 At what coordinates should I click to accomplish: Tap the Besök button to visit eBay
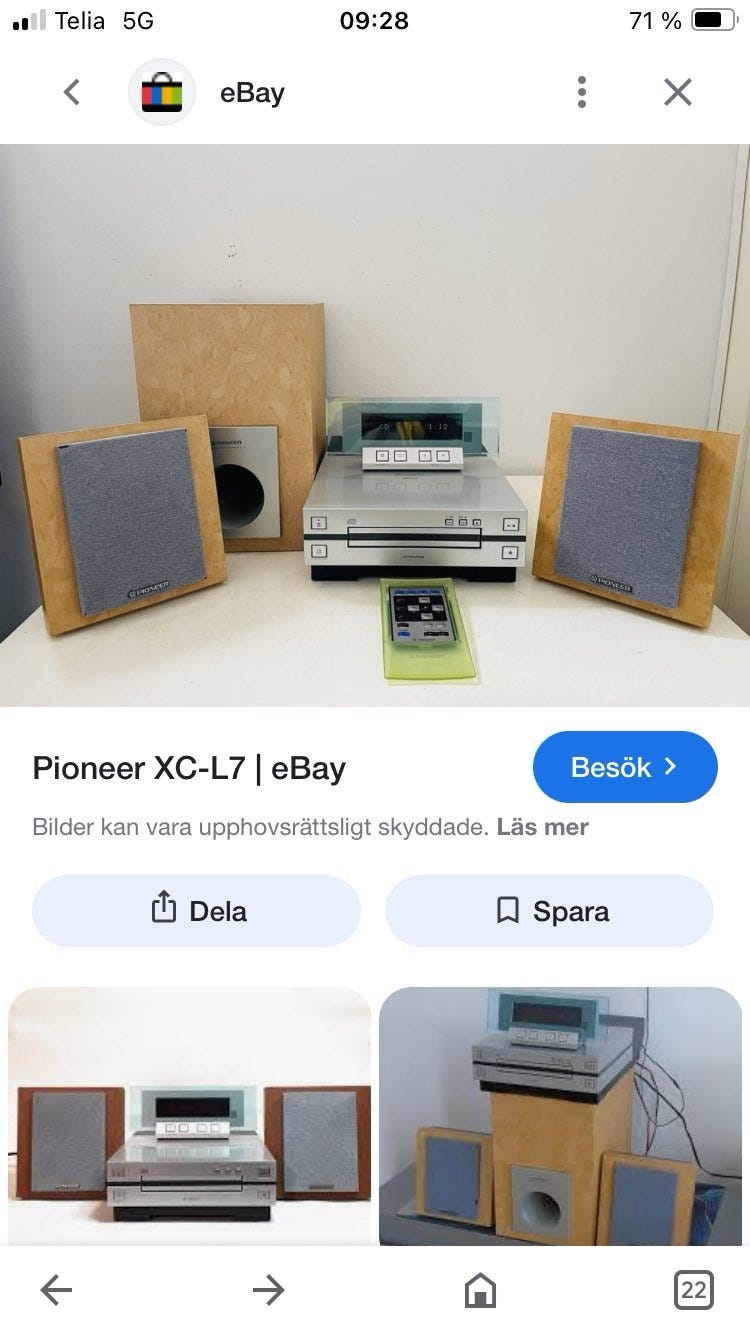tap(625, 767)
